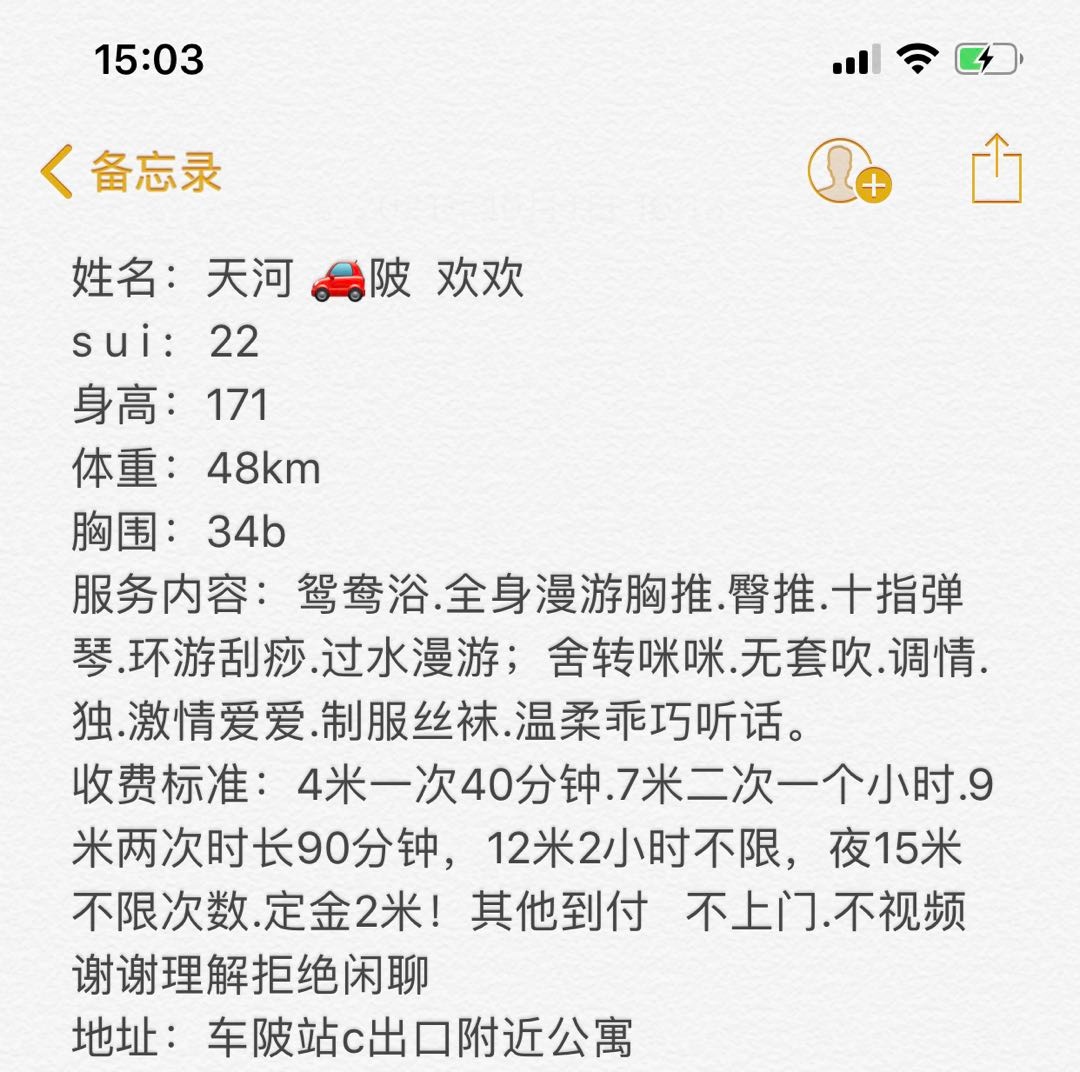Open the share sheet for this note
Viewport: 1080px width, 1072px height.
click(997, 170)
